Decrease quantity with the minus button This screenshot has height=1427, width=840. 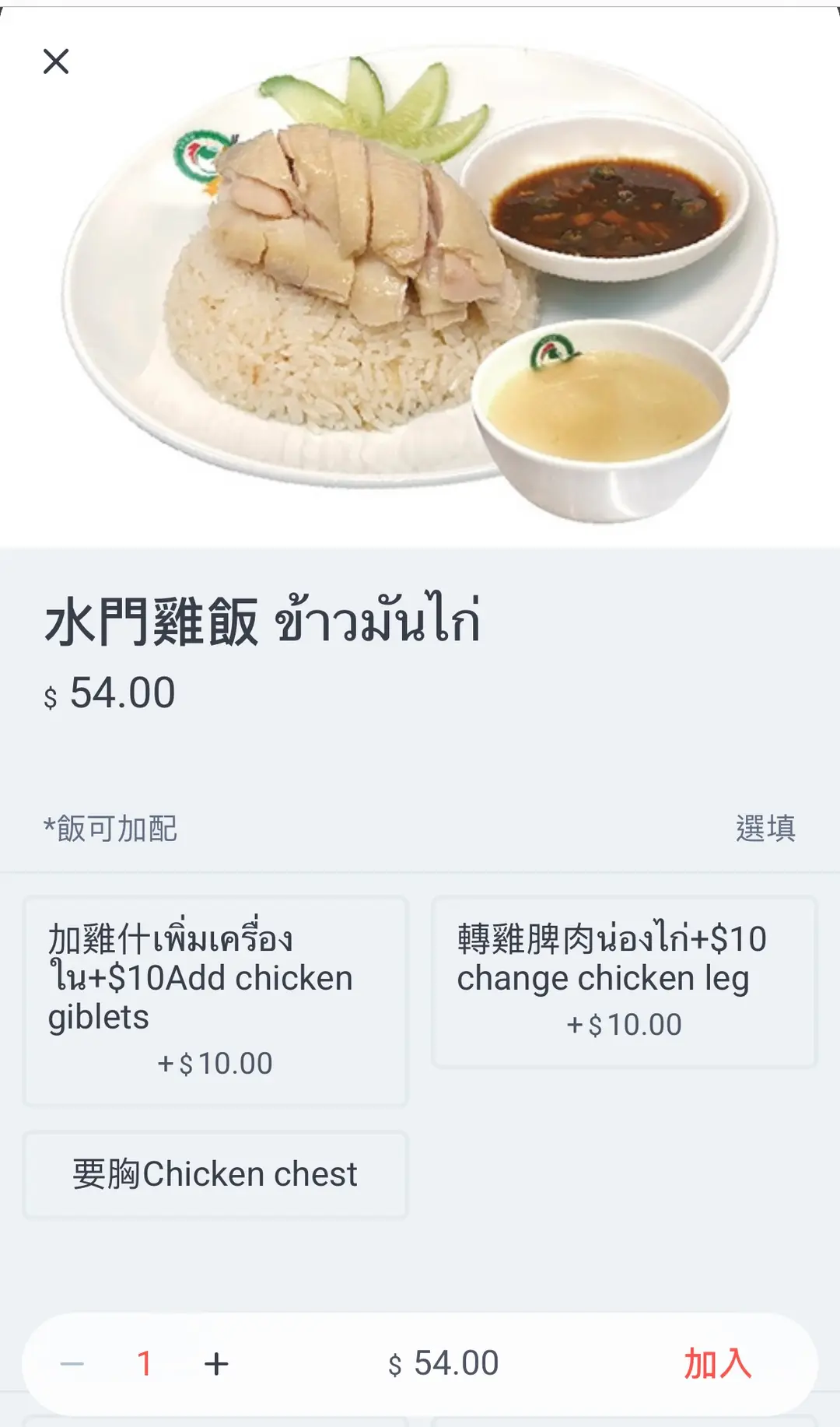tap(72, 1363)
